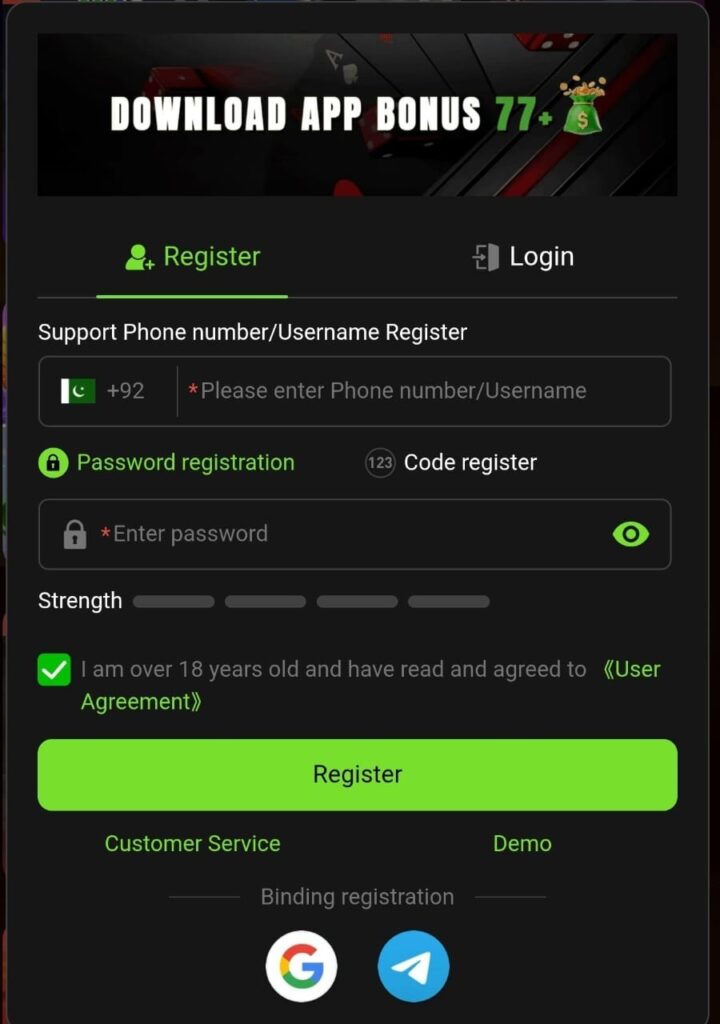The height and width of the screenshot is (1024, 720).
Task: Open the download app bonus banner
Action: point(357,114)
